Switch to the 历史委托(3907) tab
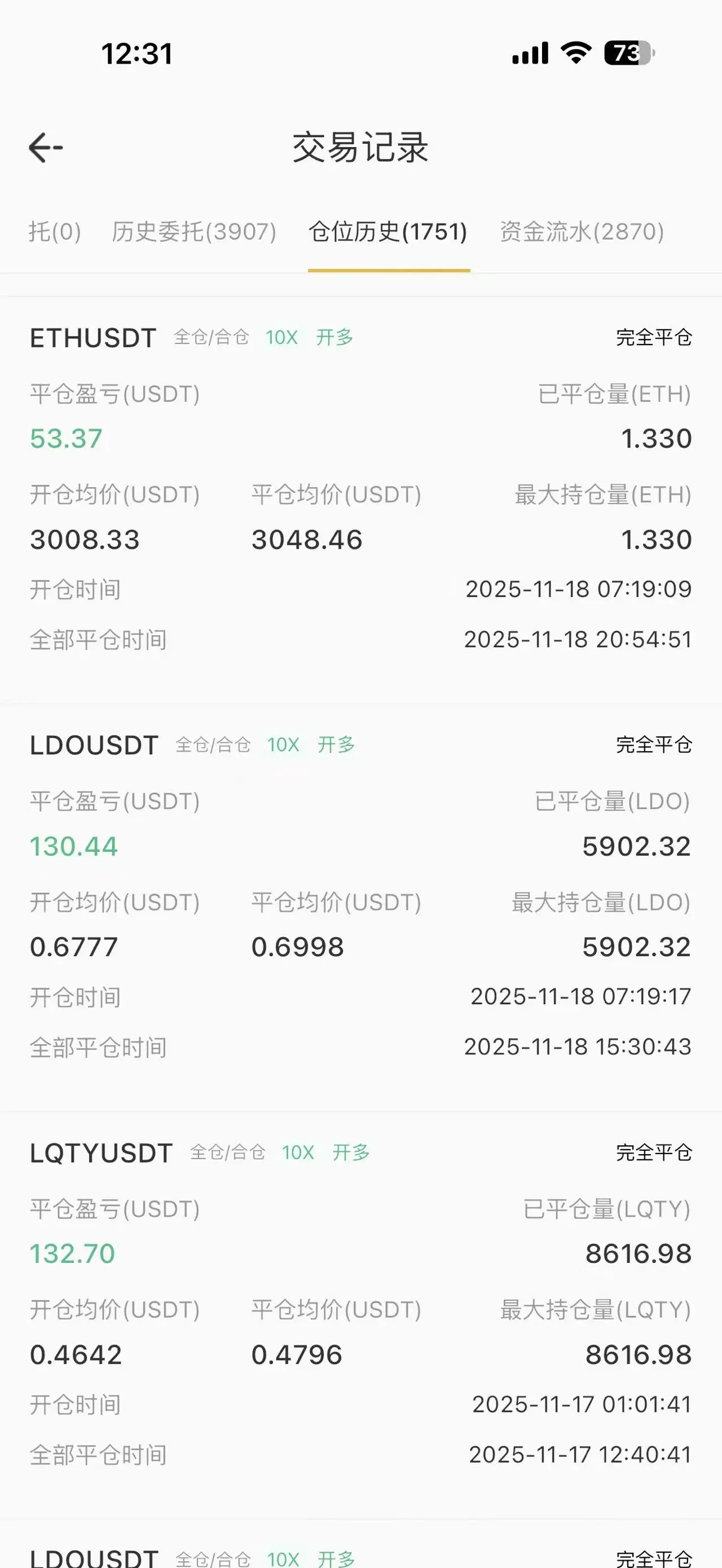The height and width of the screenshot is (1568, 722). click(x=193, y=232)
